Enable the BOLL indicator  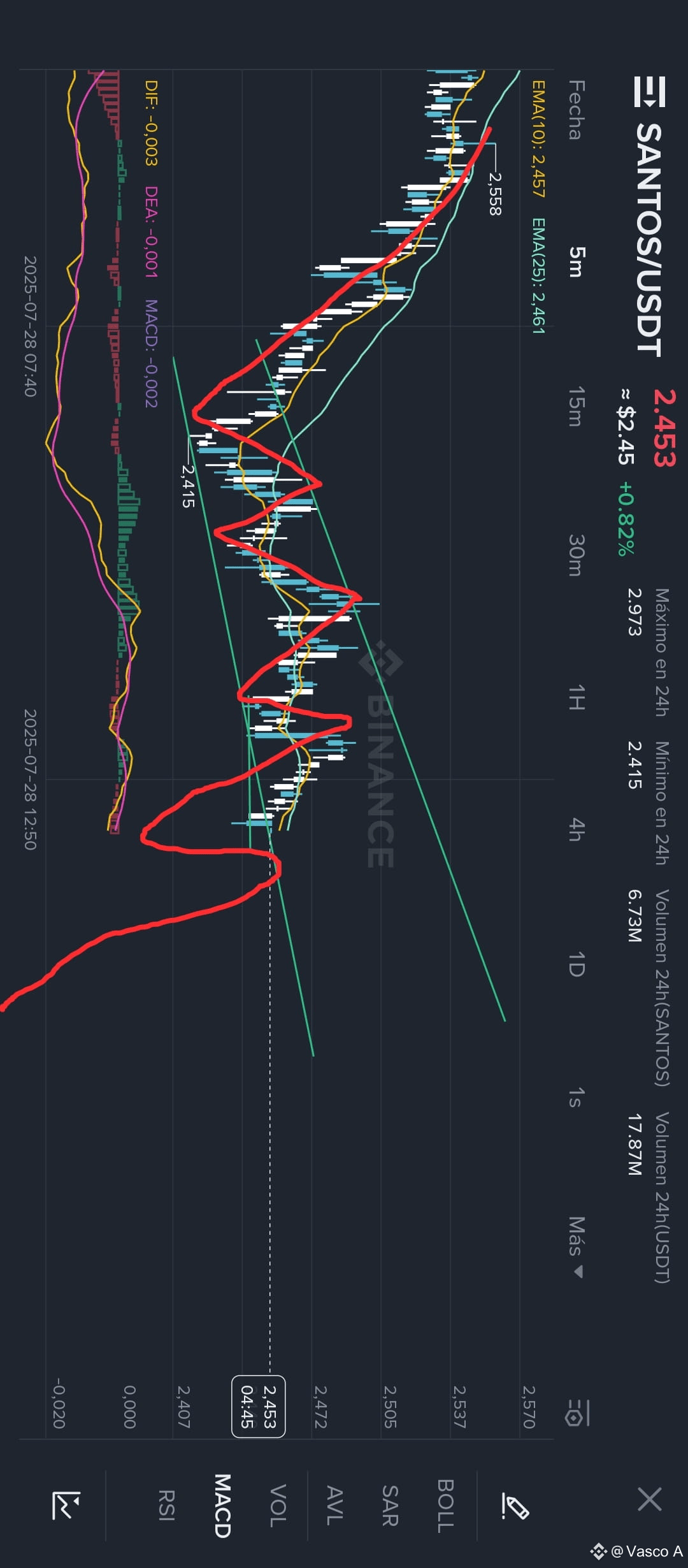(445, 1506)
